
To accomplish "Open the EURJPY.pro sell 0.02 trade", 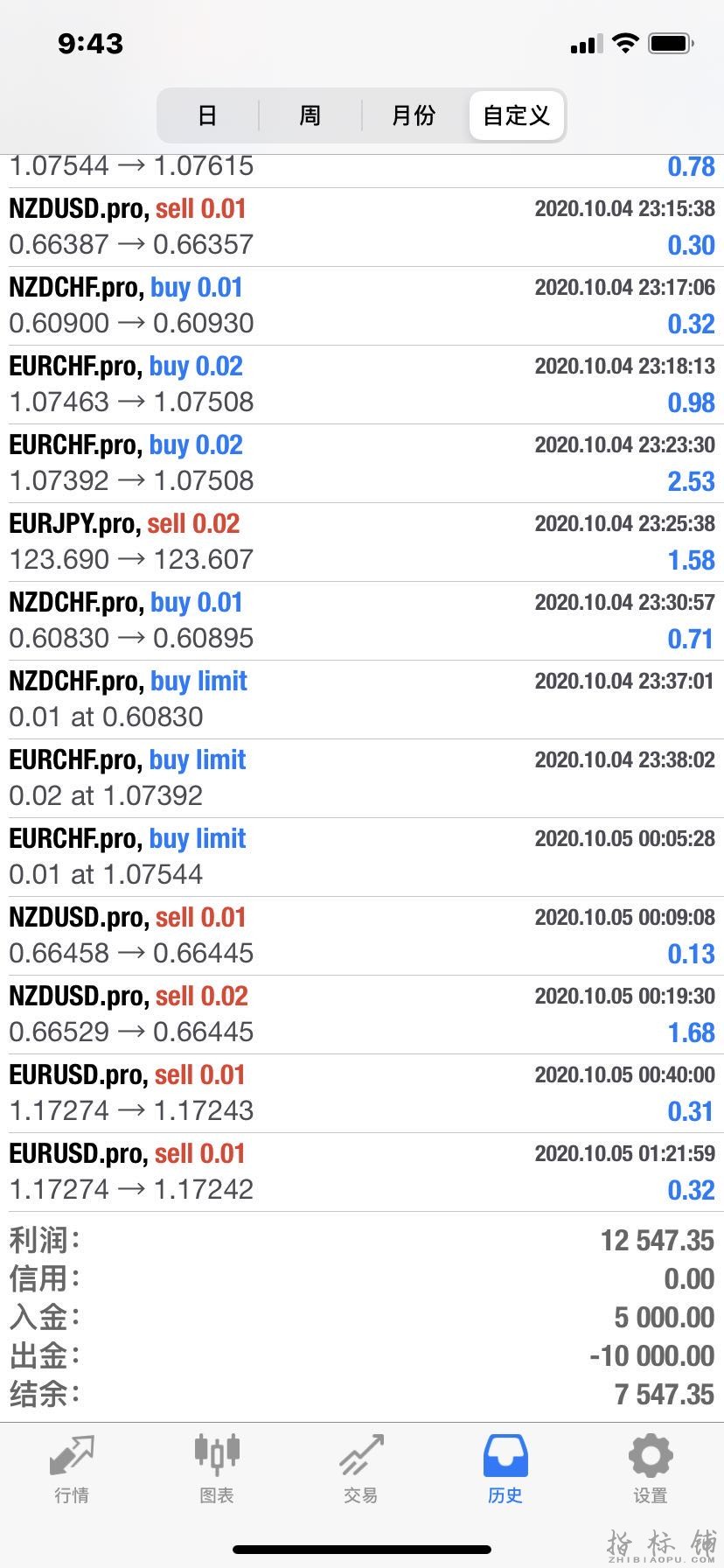I will pyautogui.click(x=362, y=542).
